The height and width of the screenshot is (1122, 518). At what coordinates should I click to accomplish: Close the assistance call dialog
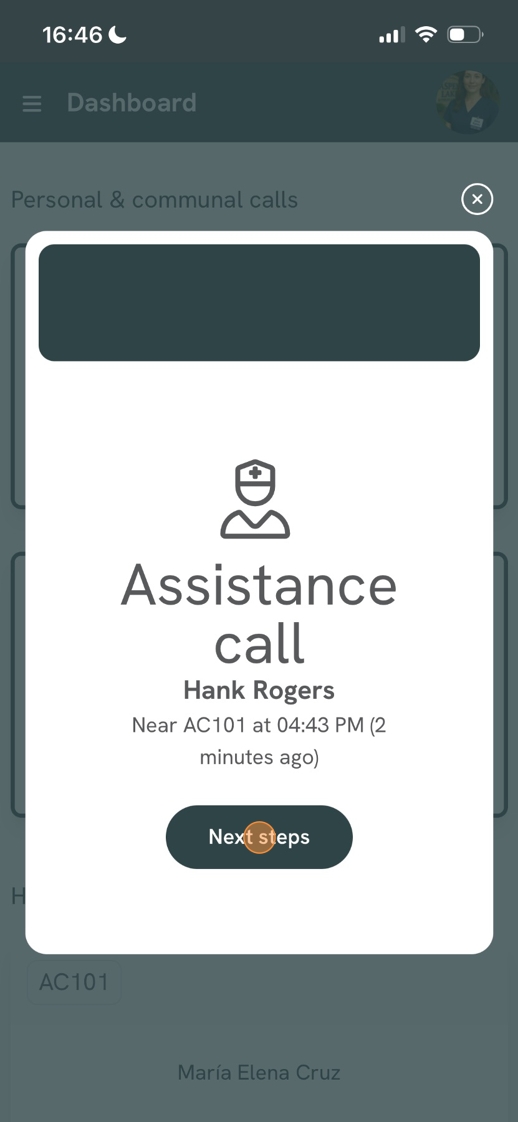(x=477, y=199)
